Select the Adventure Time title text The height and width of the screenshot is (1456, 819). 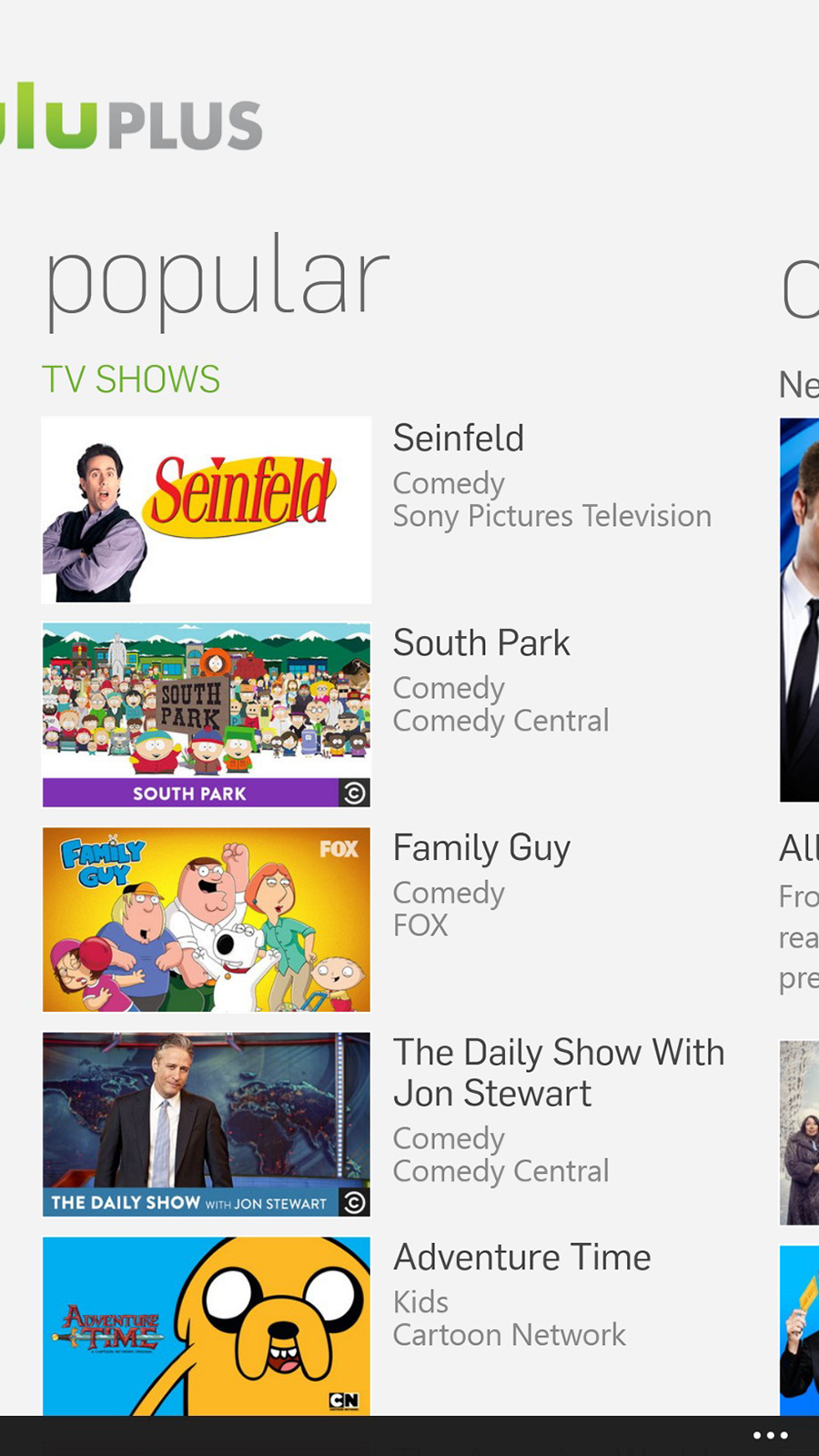click(x=521, y=1257)
